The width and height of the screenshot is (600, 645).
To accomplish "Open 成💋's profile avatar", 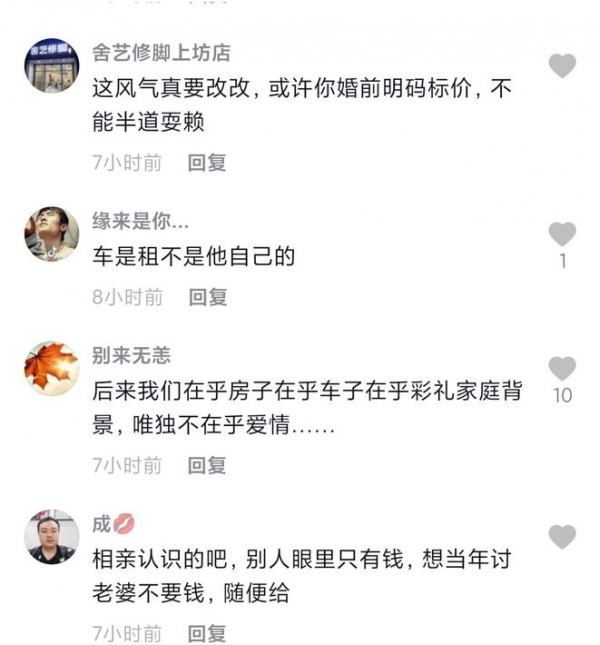I will point(51,537).
